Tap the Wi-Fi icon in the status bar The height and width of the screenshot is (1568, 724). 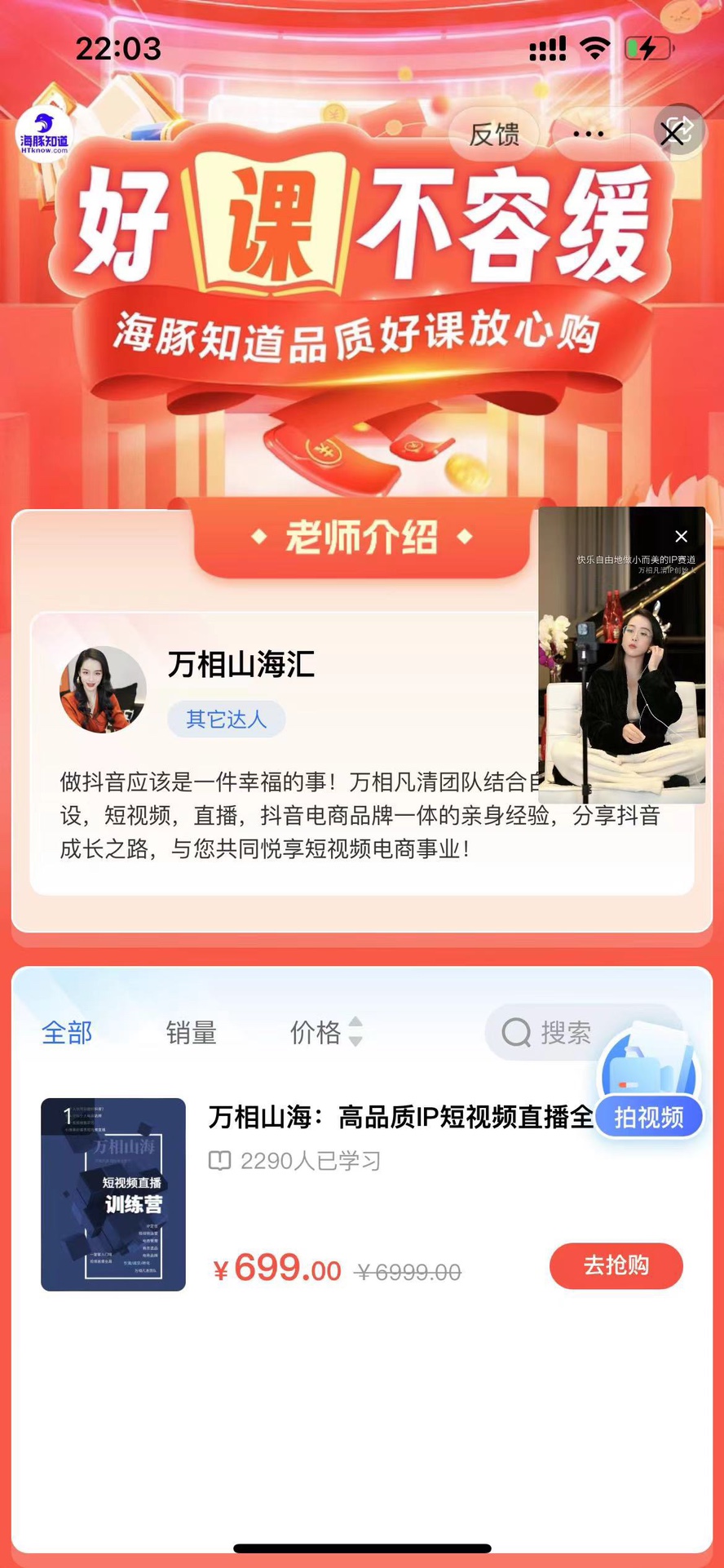click(594, 48)
